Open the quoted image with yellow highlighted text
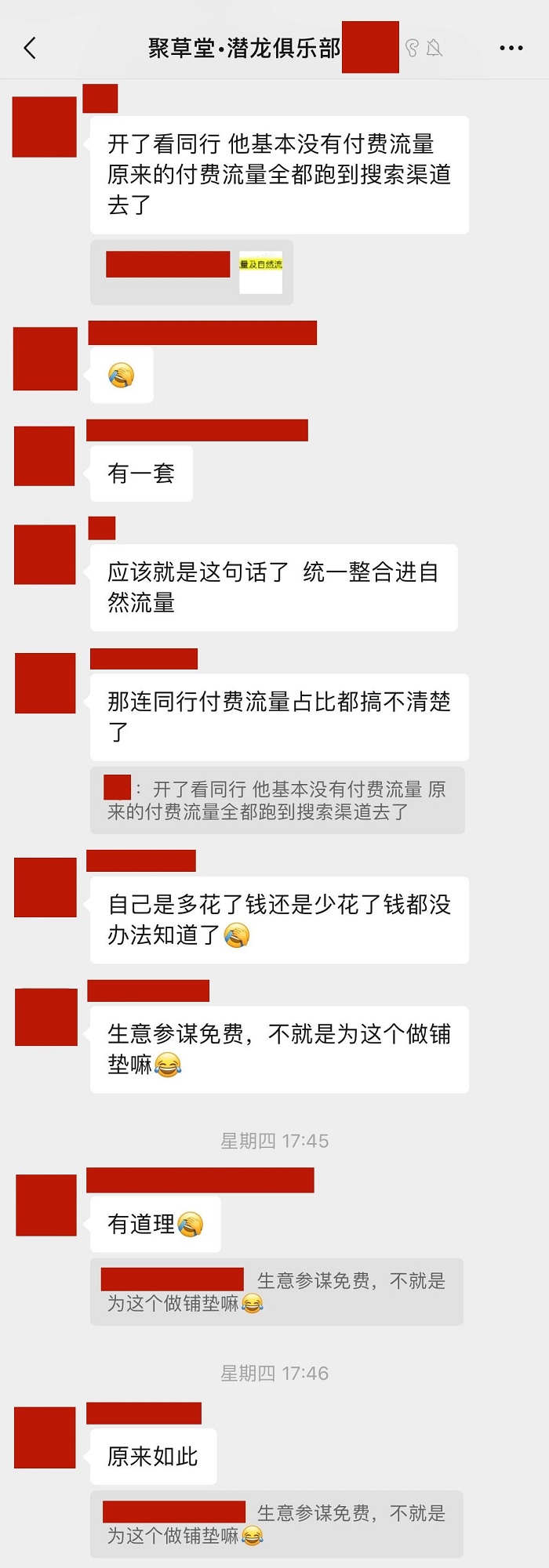The height and width of the screenshot is (1568, 549). [260, 272]
